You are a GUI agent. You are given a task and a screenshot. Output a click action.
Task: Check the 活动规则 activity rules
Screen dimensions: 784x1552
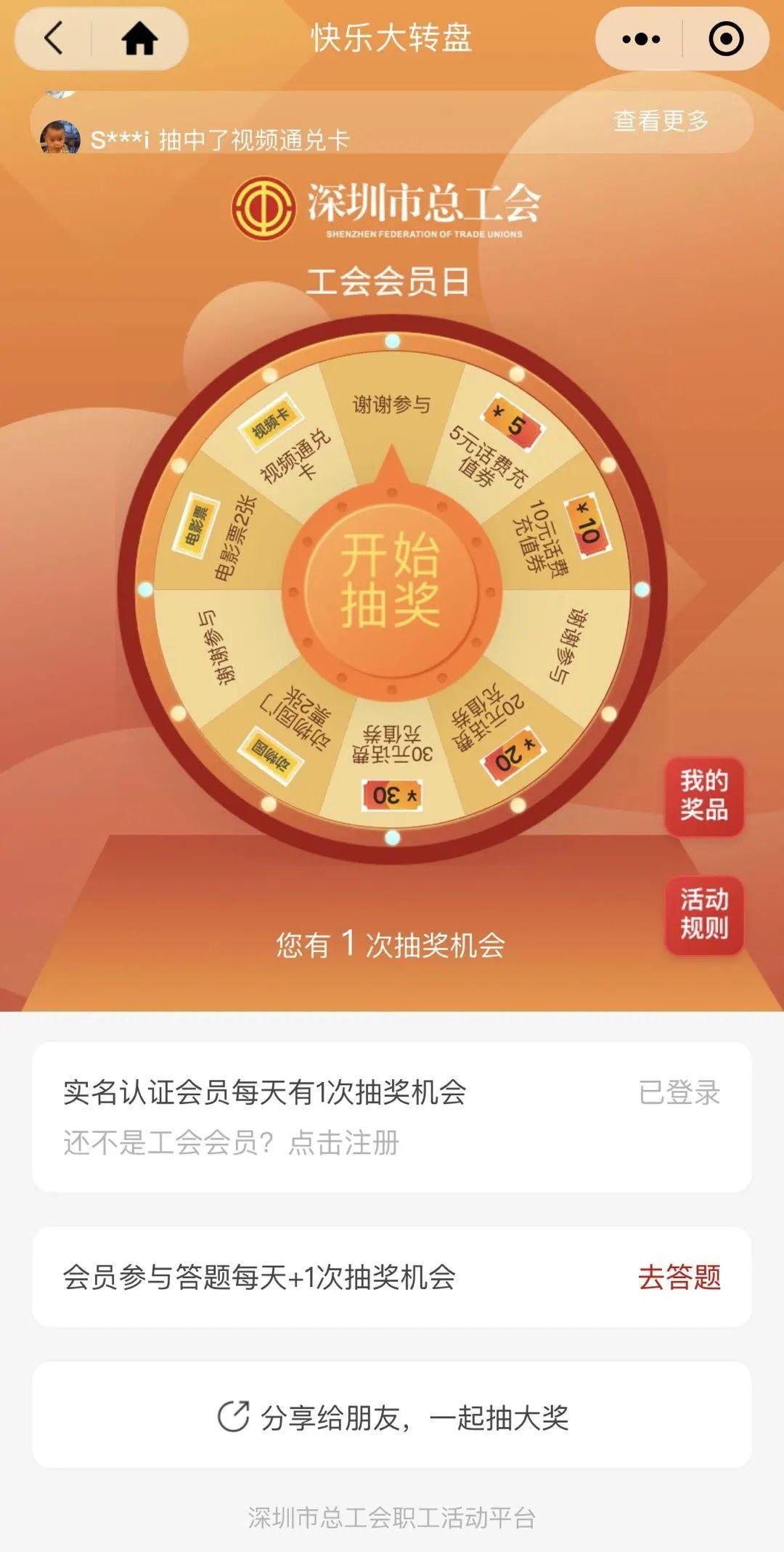tap(703, 914)
